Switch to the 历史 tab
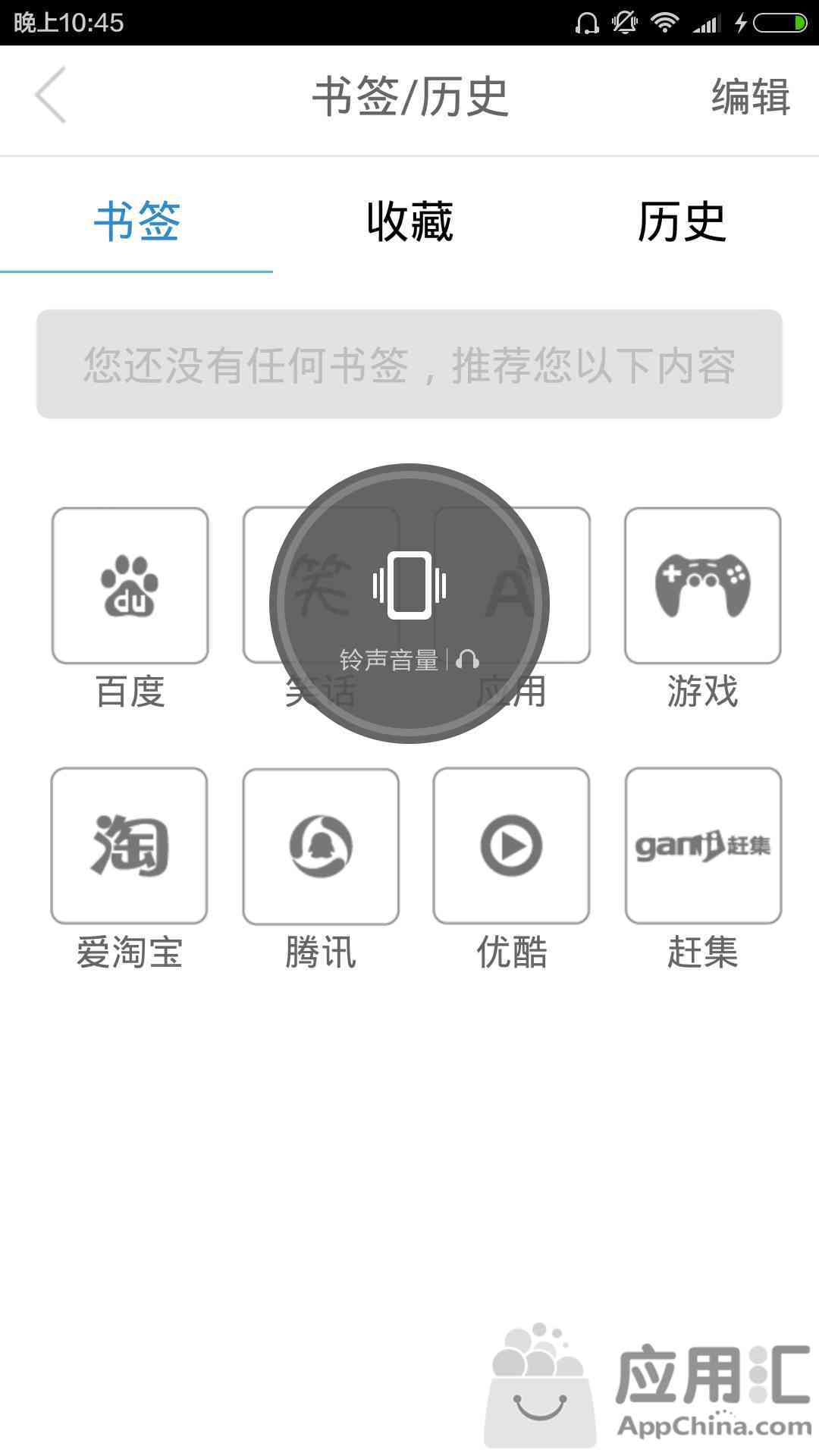This screenshot has width=819, height=1456. (682, 221)
